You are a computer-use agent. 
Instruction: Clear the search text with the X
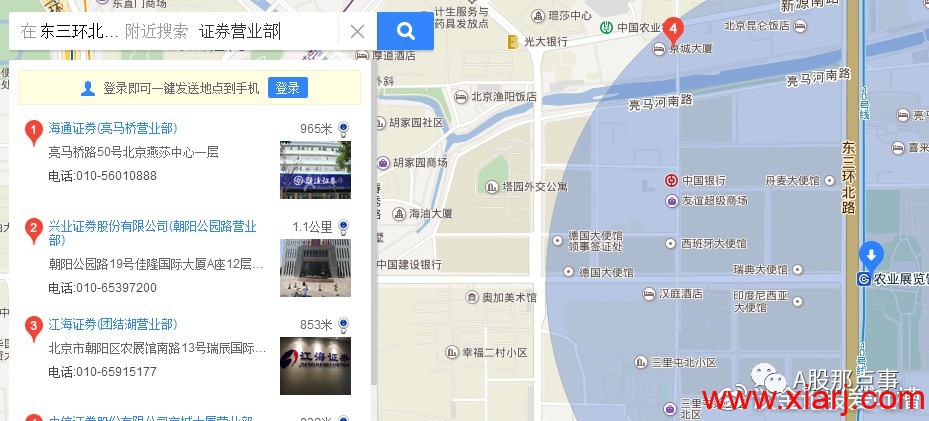tap(357, 31)
